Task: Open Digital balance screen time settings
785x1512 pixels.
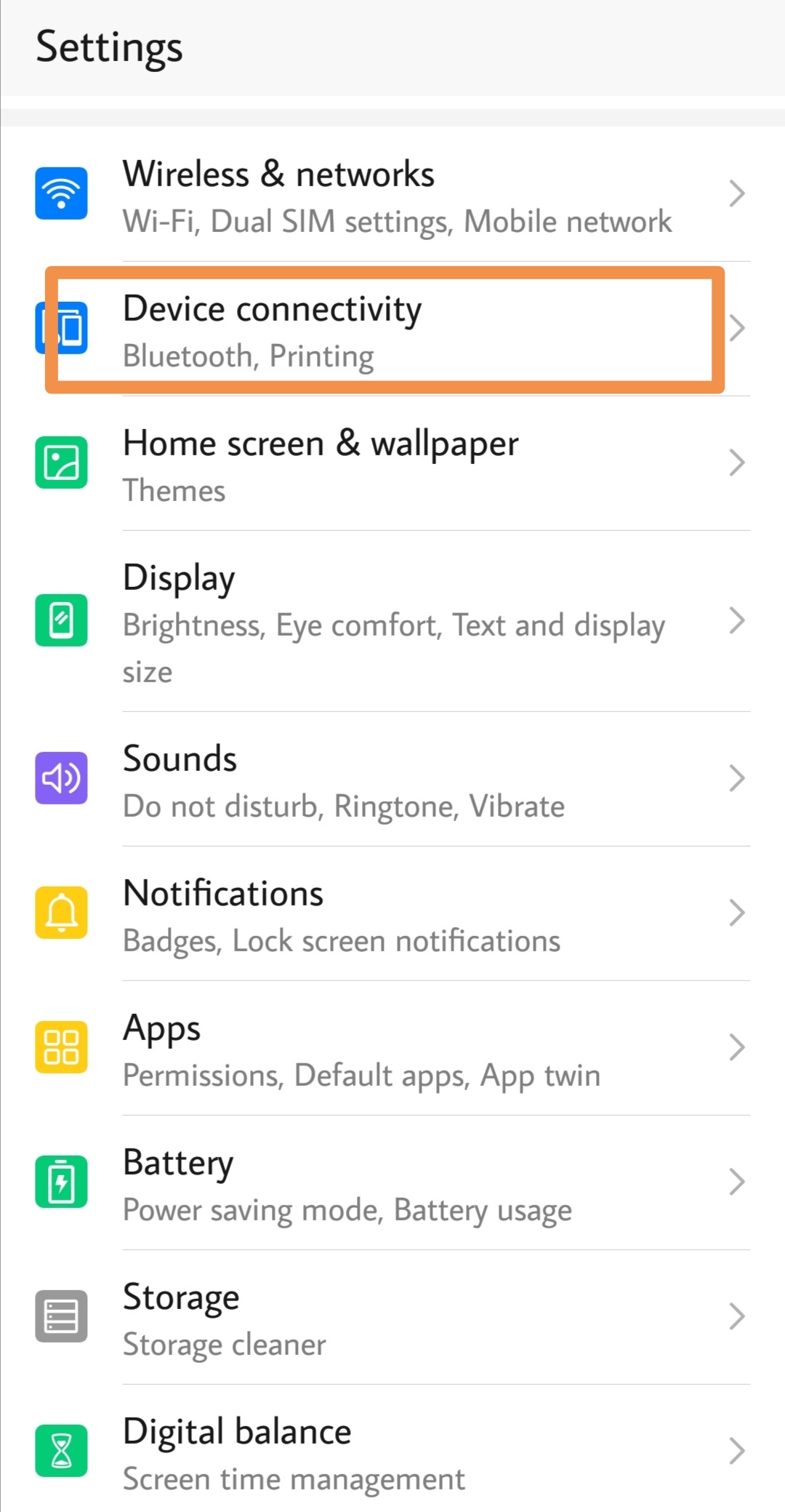Action: (x=392, y=1452)
